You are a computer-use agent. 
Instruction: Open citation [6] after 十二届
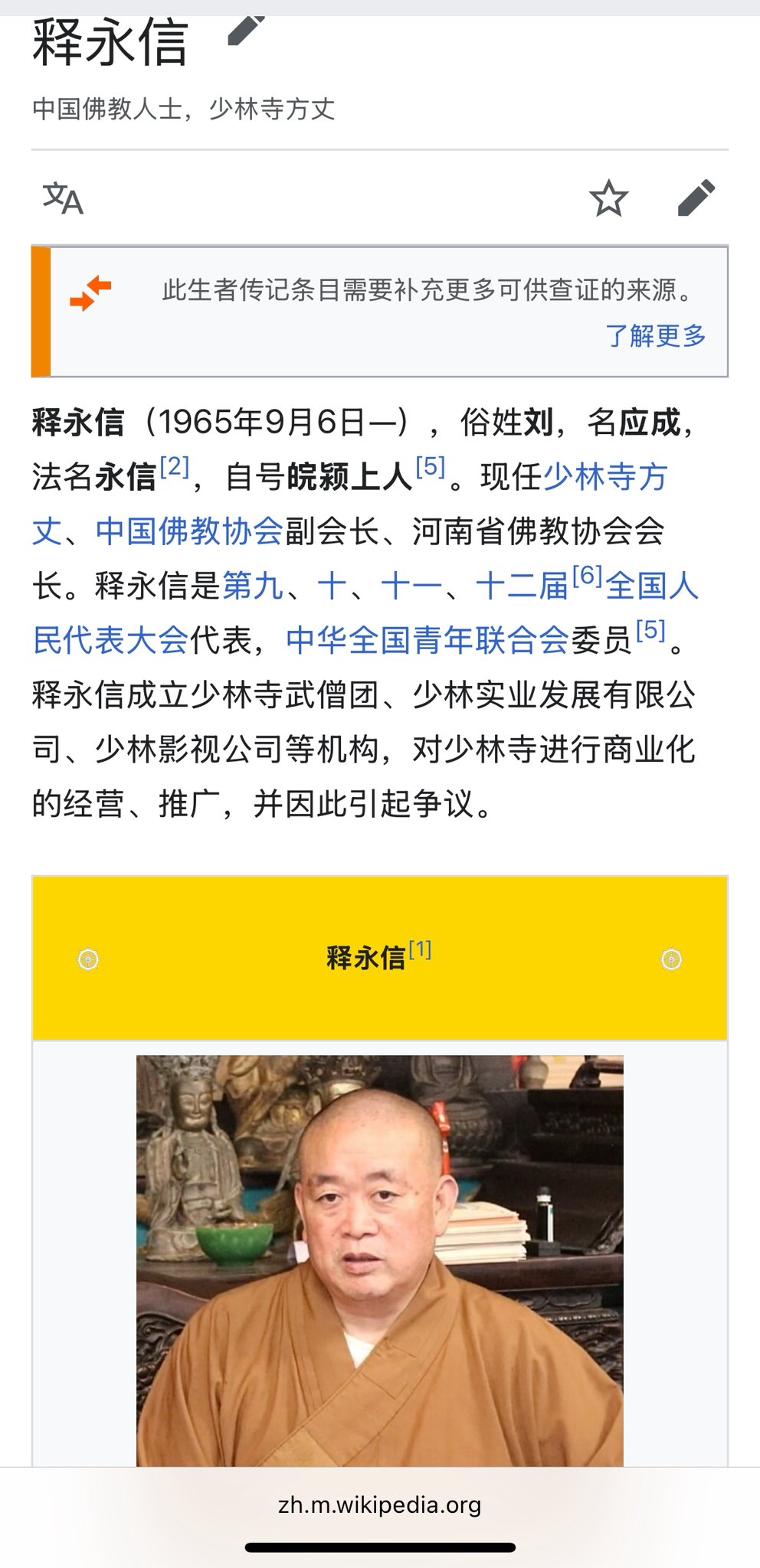click(588, 577)
